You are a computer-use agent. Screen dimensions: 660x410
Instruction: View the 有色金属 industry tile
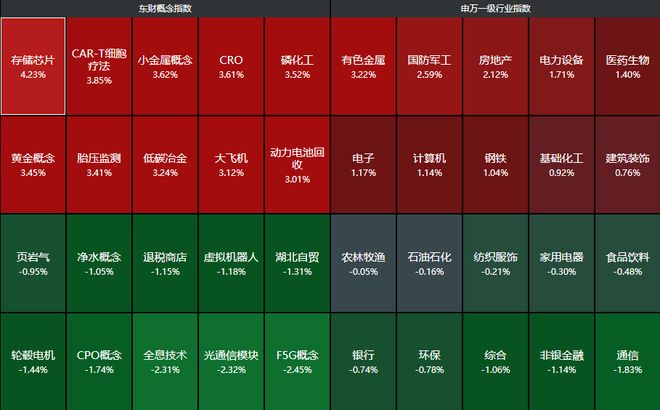tap(363, 66)
